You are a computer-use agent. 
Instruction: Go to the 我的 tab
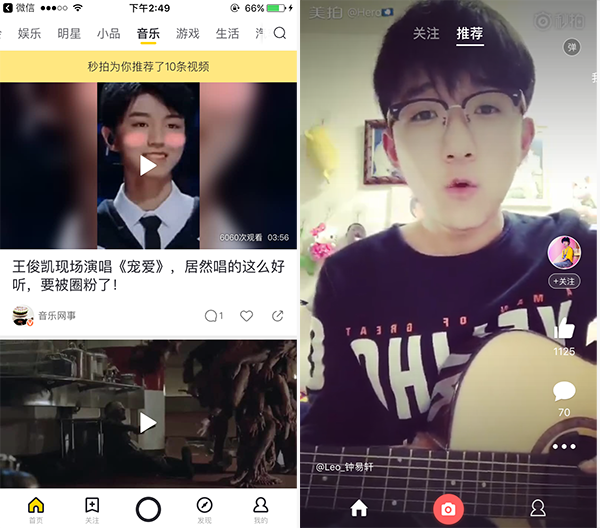coord(260,508)
